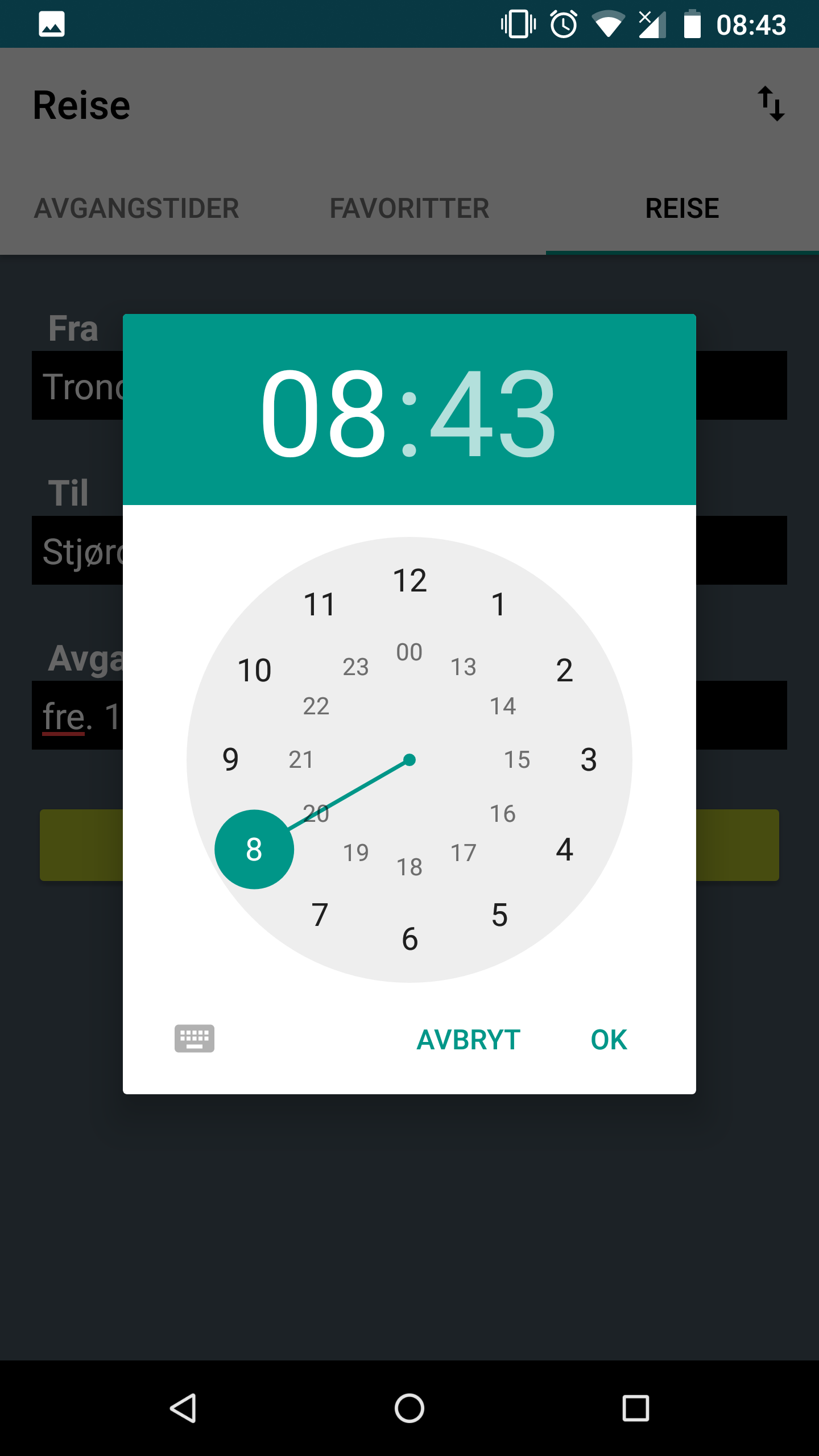Set hour to 6 on the clock

tap(409, 938)
